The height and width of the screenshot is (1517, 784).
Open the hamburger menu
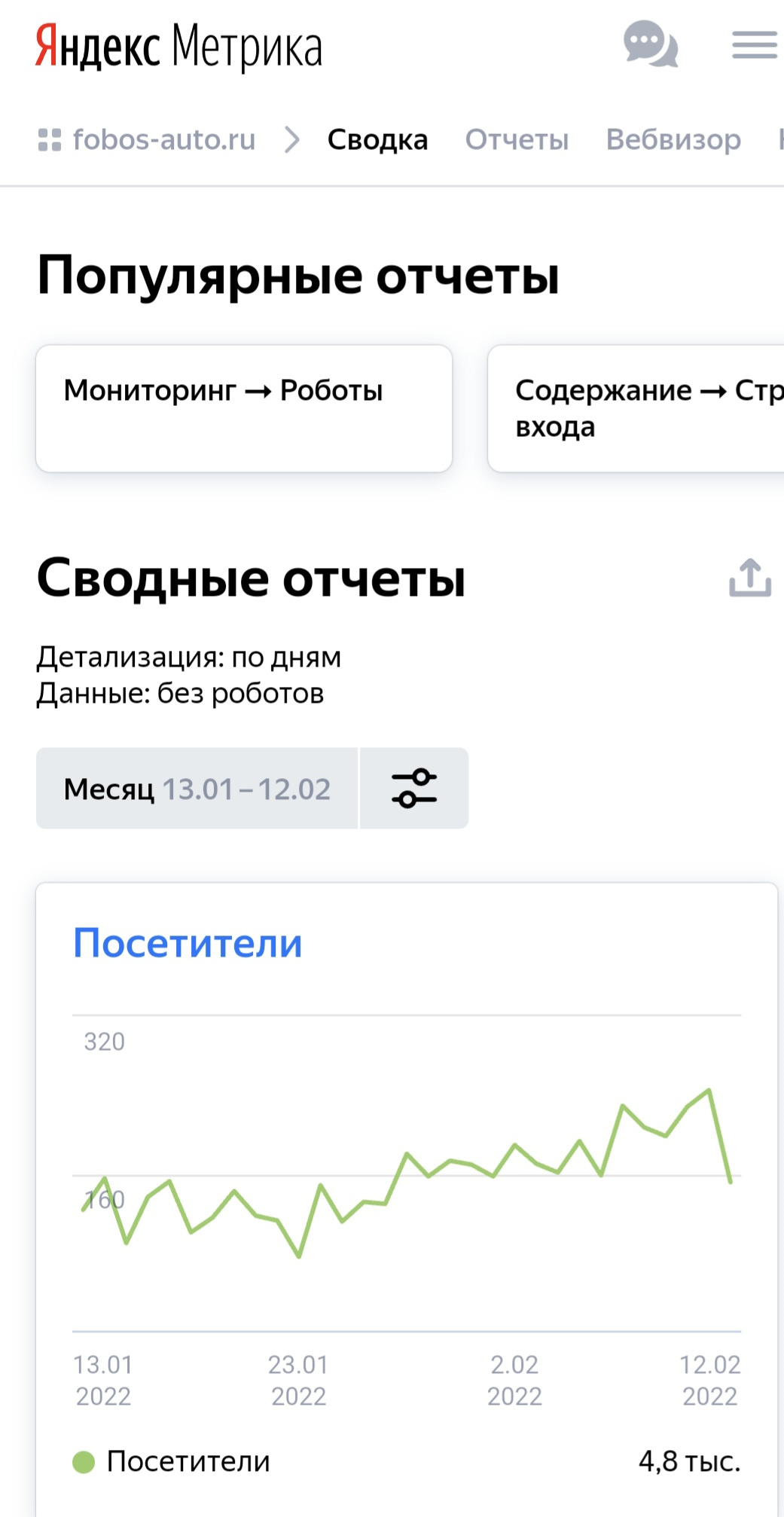point(754,45)
